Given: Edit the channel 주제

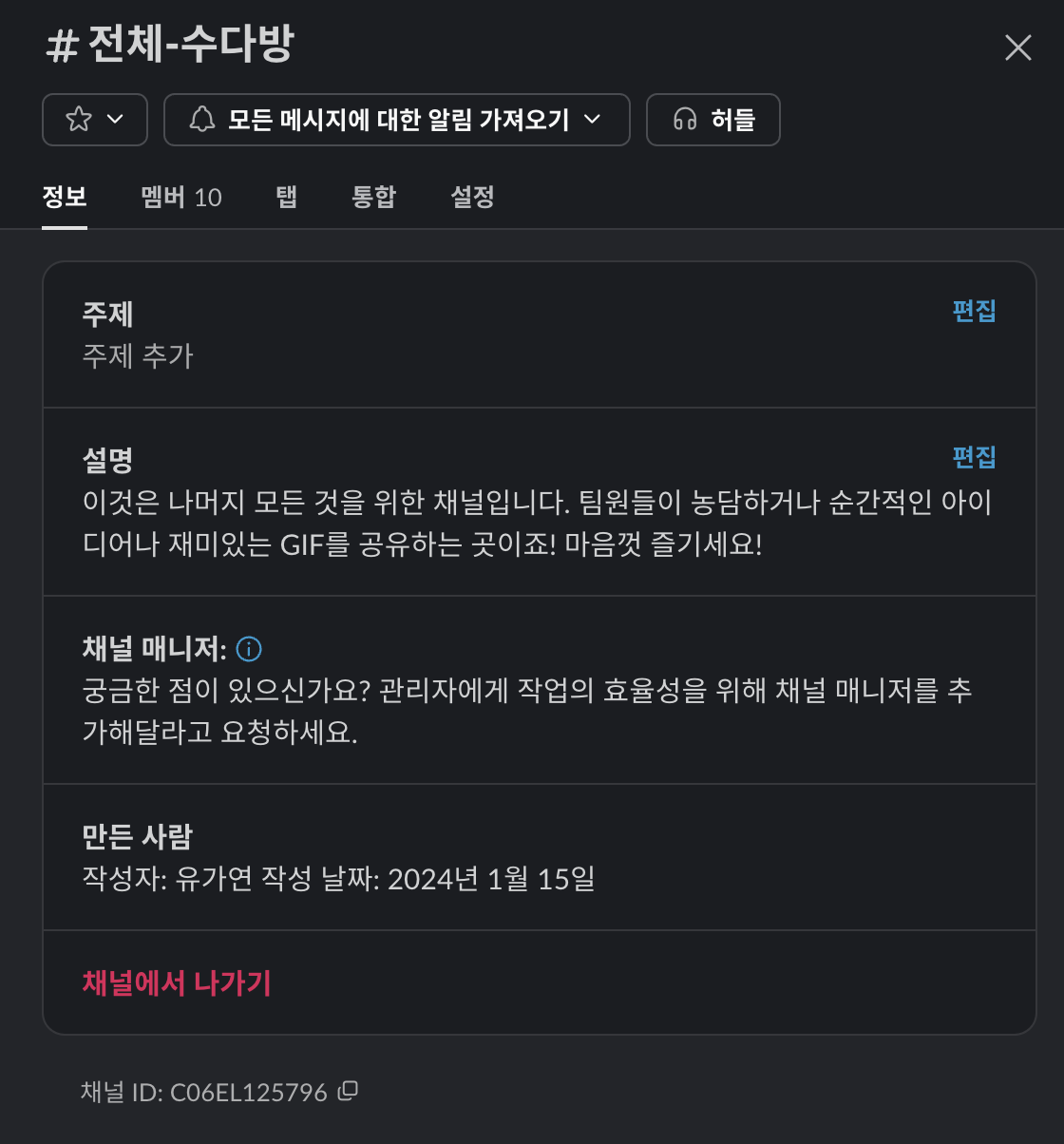Looking at the screenshot, I should [974, 311].
